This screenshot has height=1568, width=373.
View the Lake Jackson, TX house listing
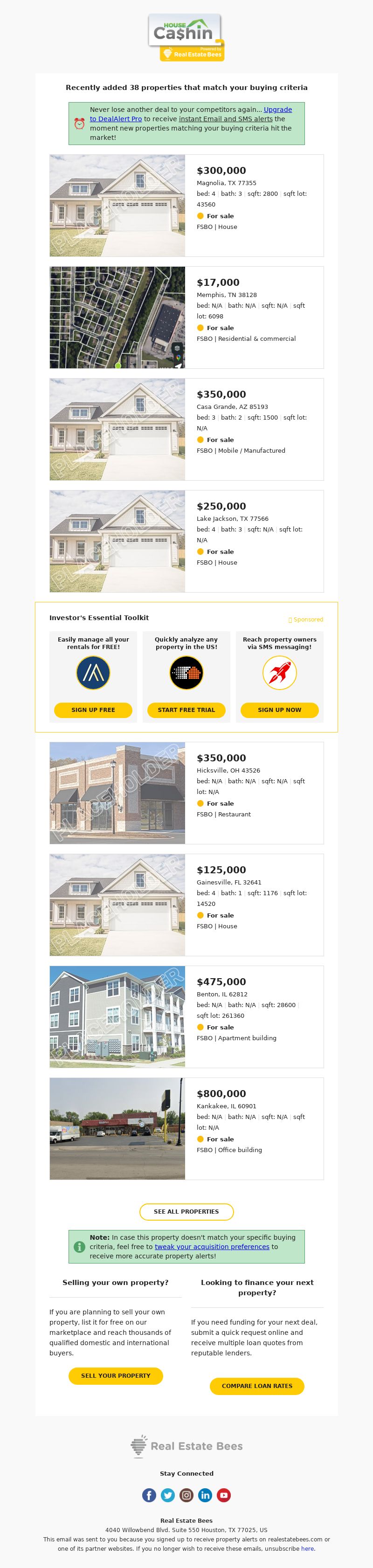(x=221, y=506)
